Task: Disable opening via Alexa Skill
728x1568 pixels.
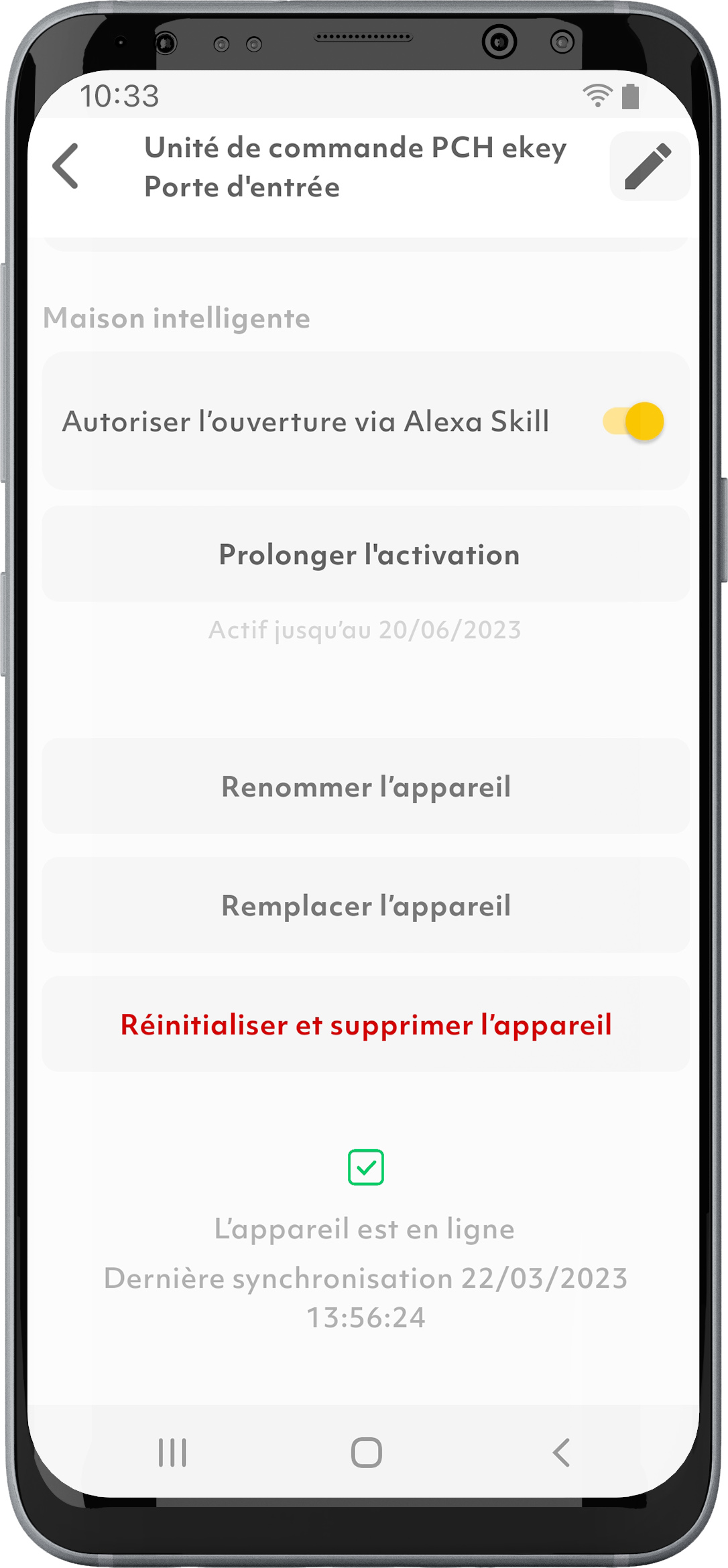Action: coord(633,421)
